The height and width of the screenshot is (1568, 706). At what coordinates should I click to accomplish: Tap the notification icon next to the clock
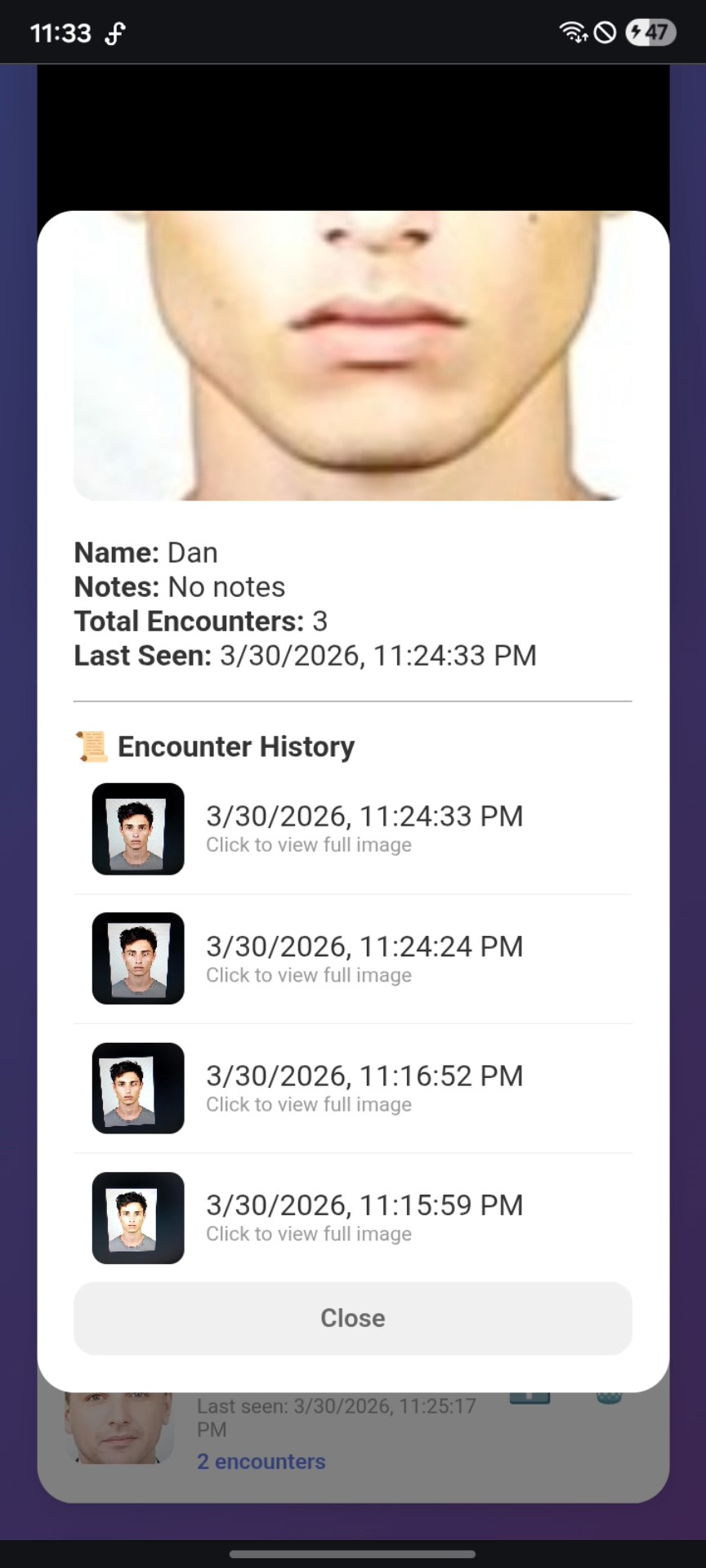click(115, 33)
